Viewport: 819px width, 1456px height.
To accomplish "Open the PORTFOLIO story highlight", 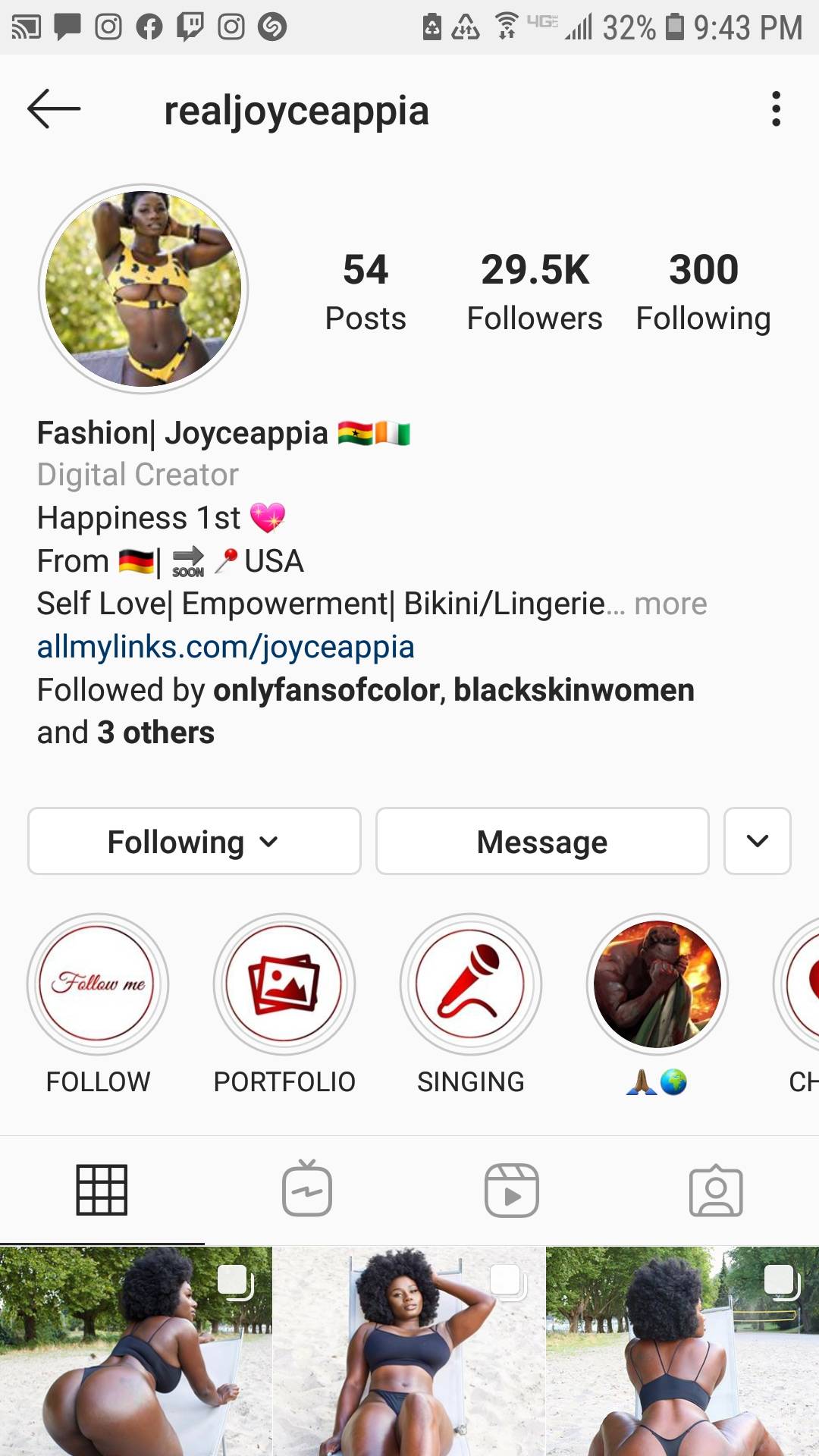I will coord(284,984).
